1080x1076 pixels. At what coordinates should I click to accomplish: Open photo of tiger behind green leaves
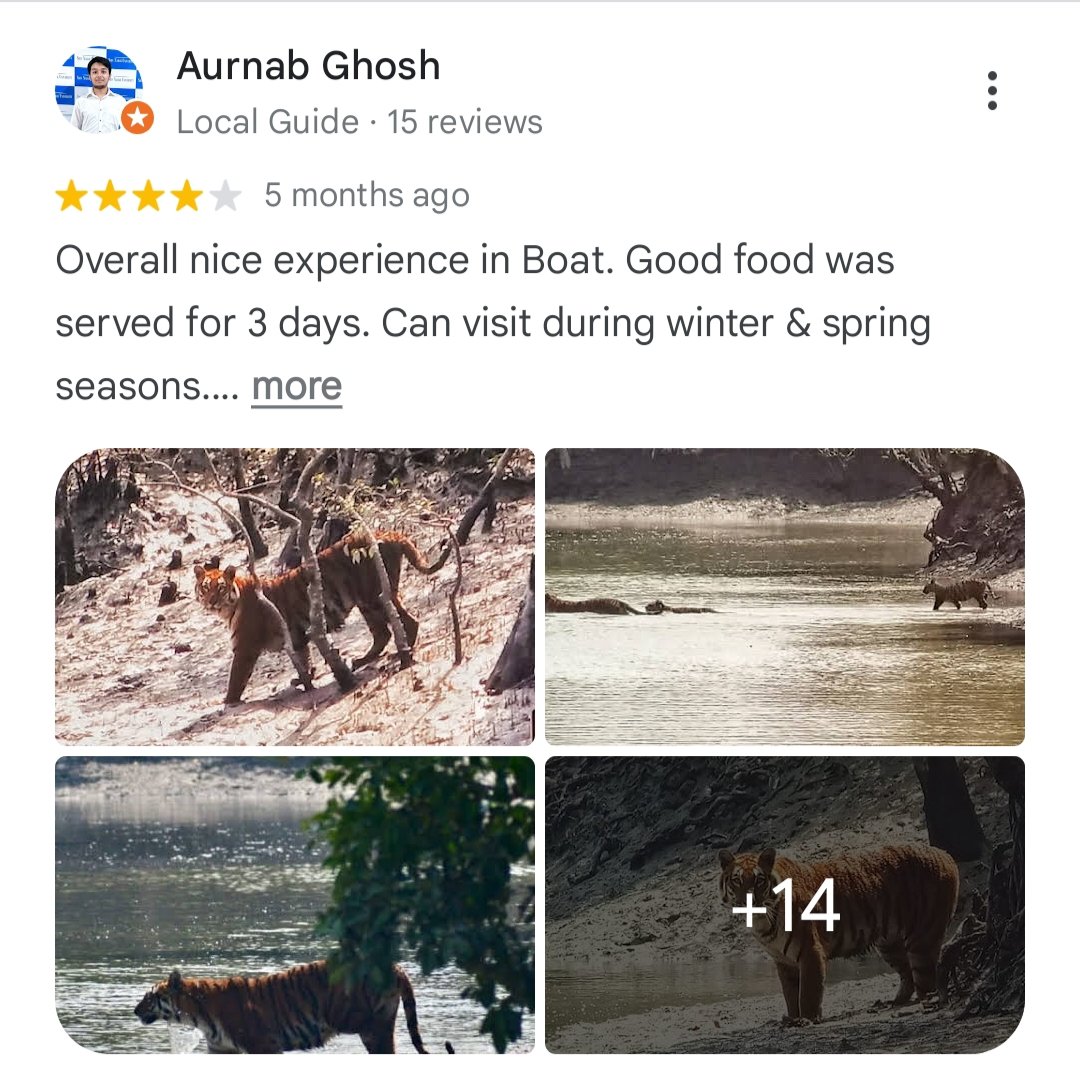295,904
